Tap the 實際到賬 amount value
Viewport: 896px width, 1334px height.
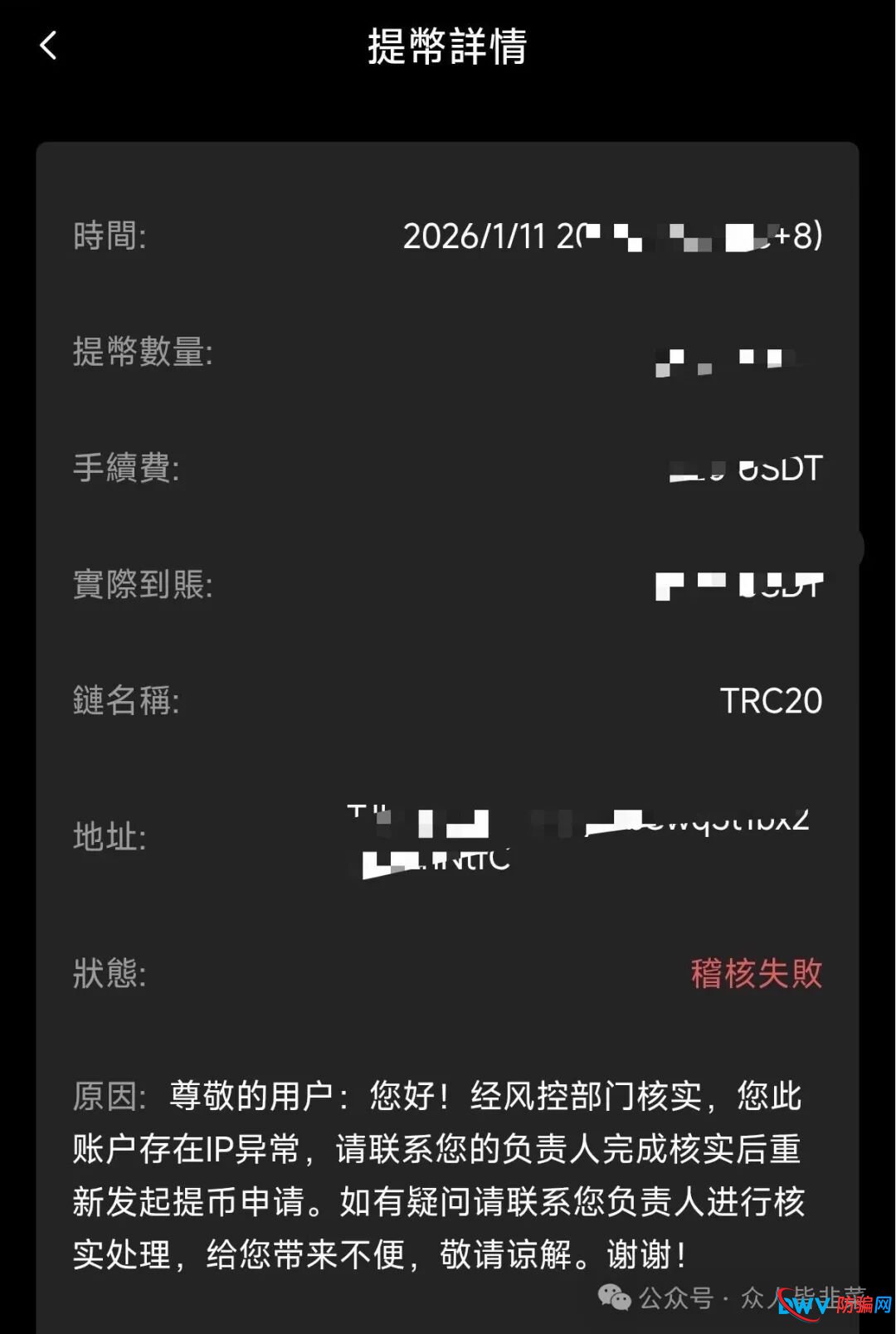click(738, 585)
